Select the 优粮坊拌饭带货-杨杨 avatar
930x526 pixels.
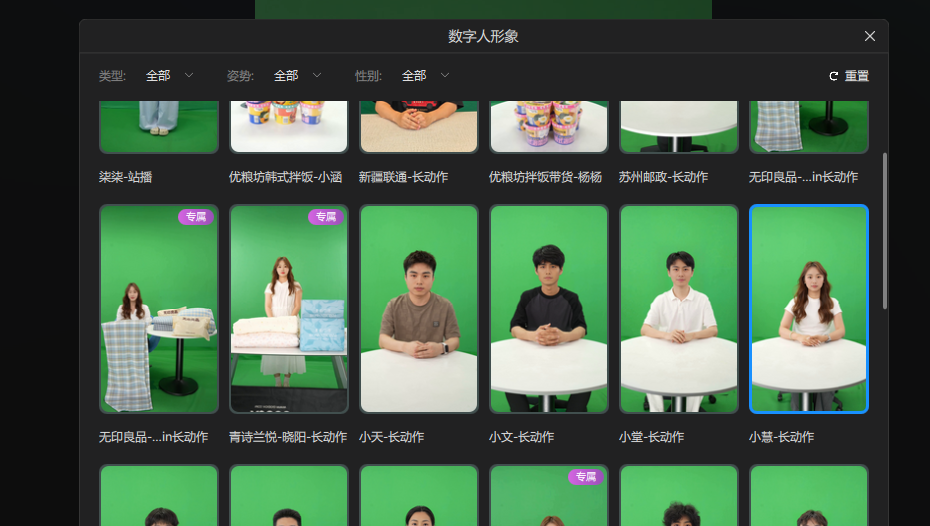[549, 127]
